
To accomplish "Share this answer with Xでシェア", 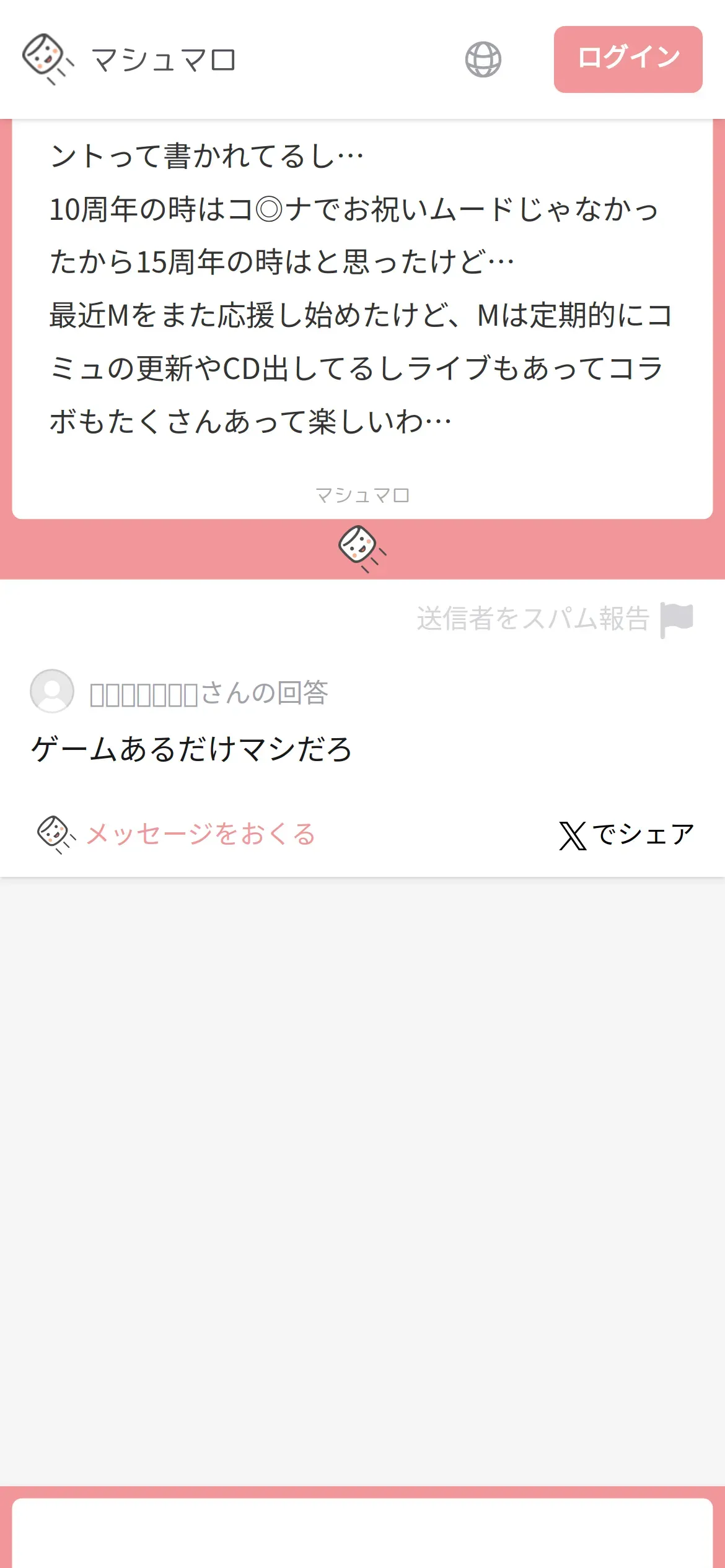I will 626,835.
